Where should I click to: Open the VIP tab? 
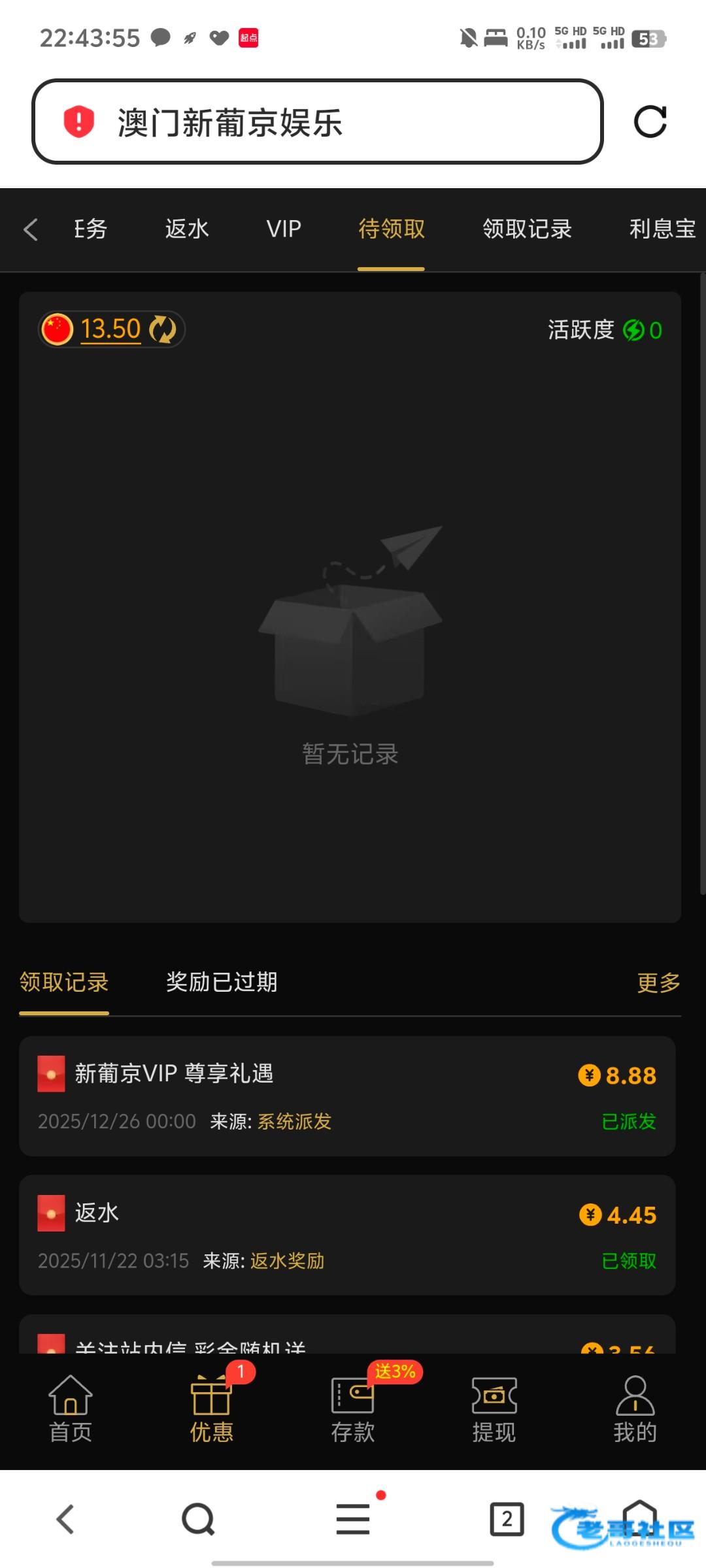[x=284, y=229]
